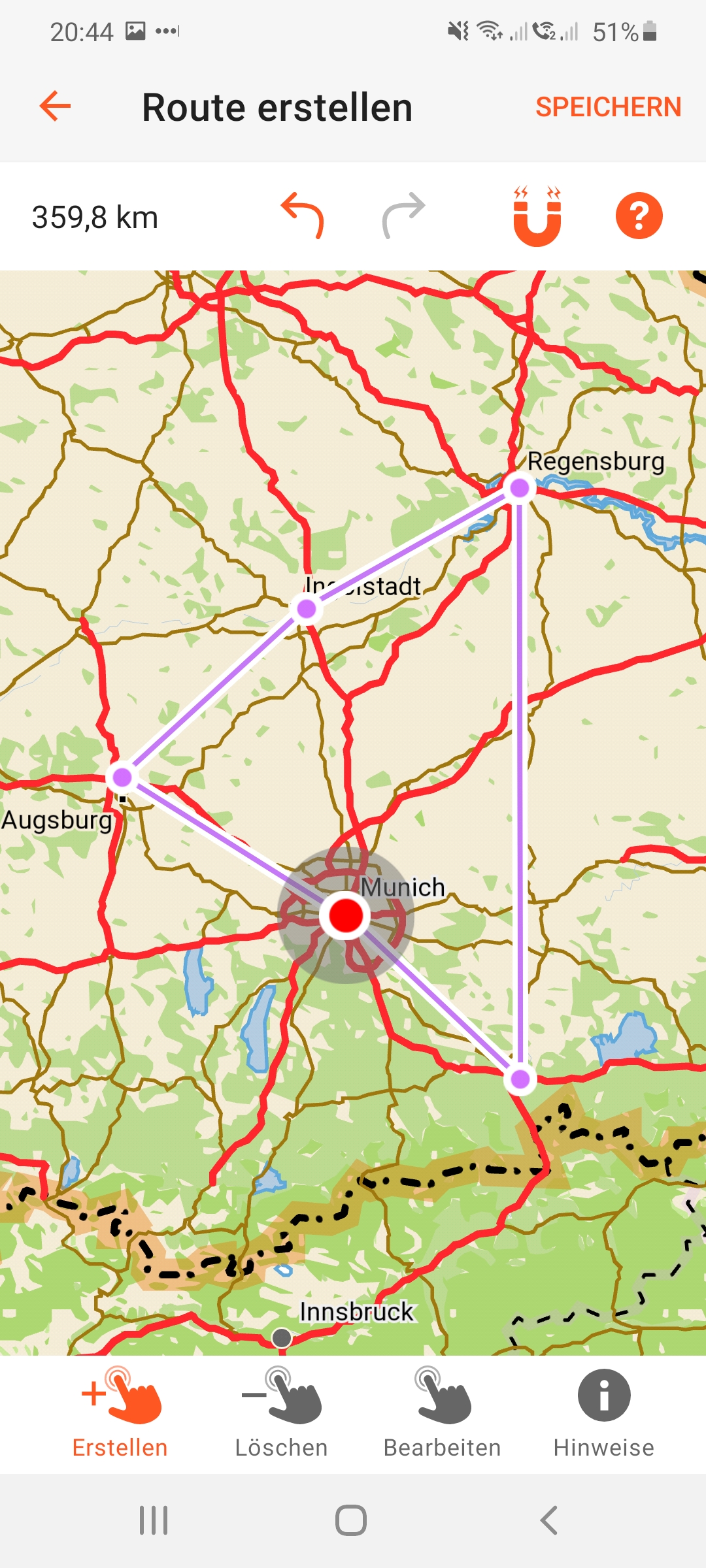The height and width of the screenshot is (1568, 706).
Task: Undo the last route point
Action: coord(303,216)
